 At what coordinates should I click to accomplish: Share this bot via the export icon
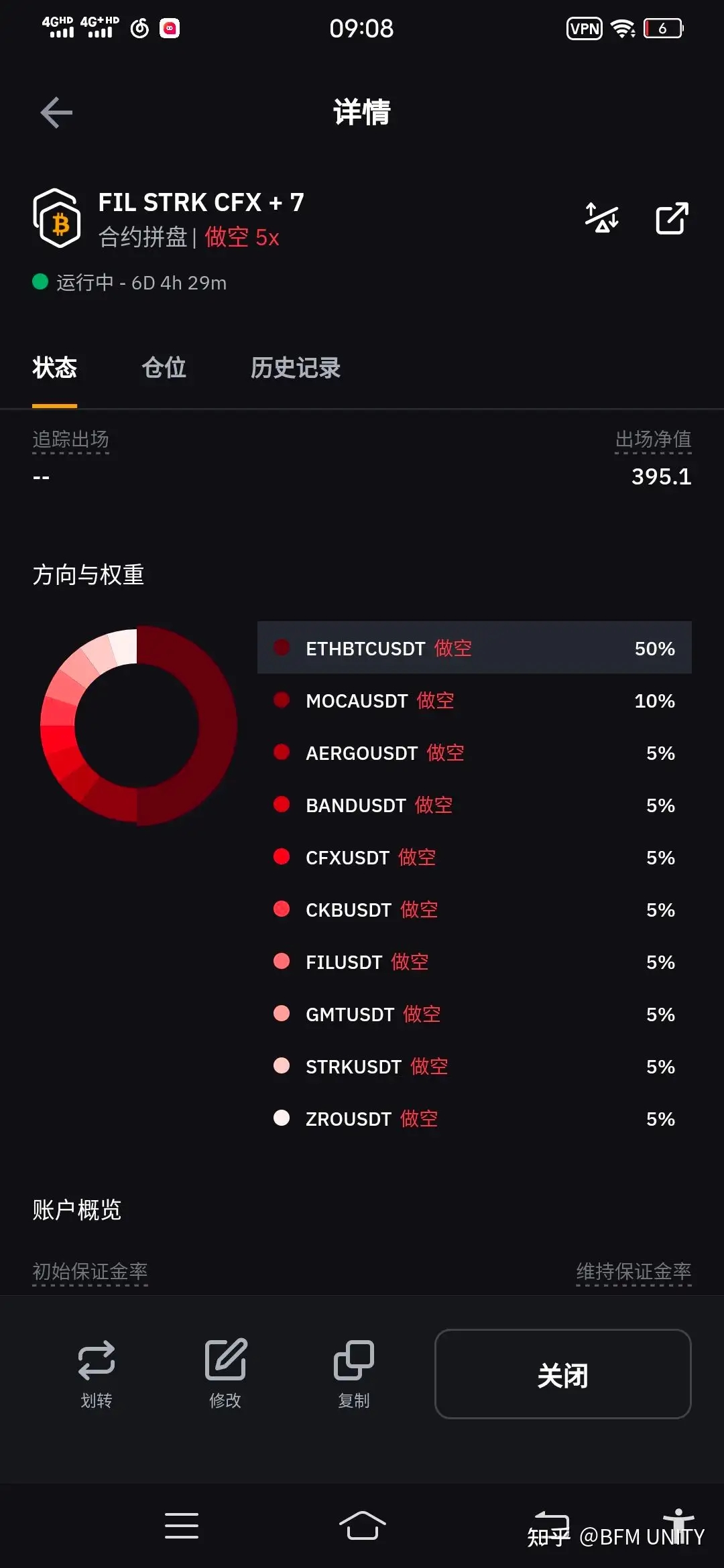(672, 218)
